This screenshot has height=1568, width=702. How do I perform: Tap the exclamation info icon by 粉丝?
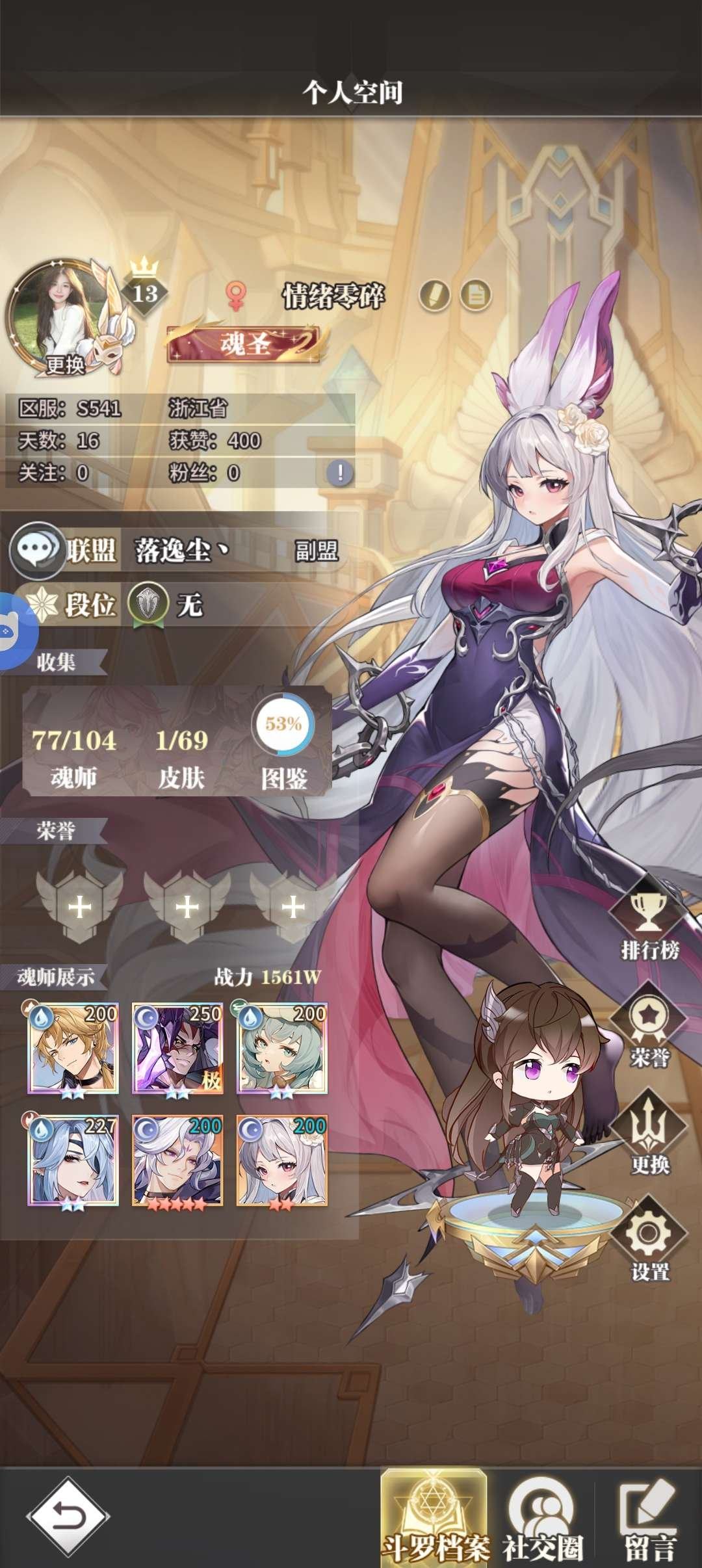click(340, 473)
